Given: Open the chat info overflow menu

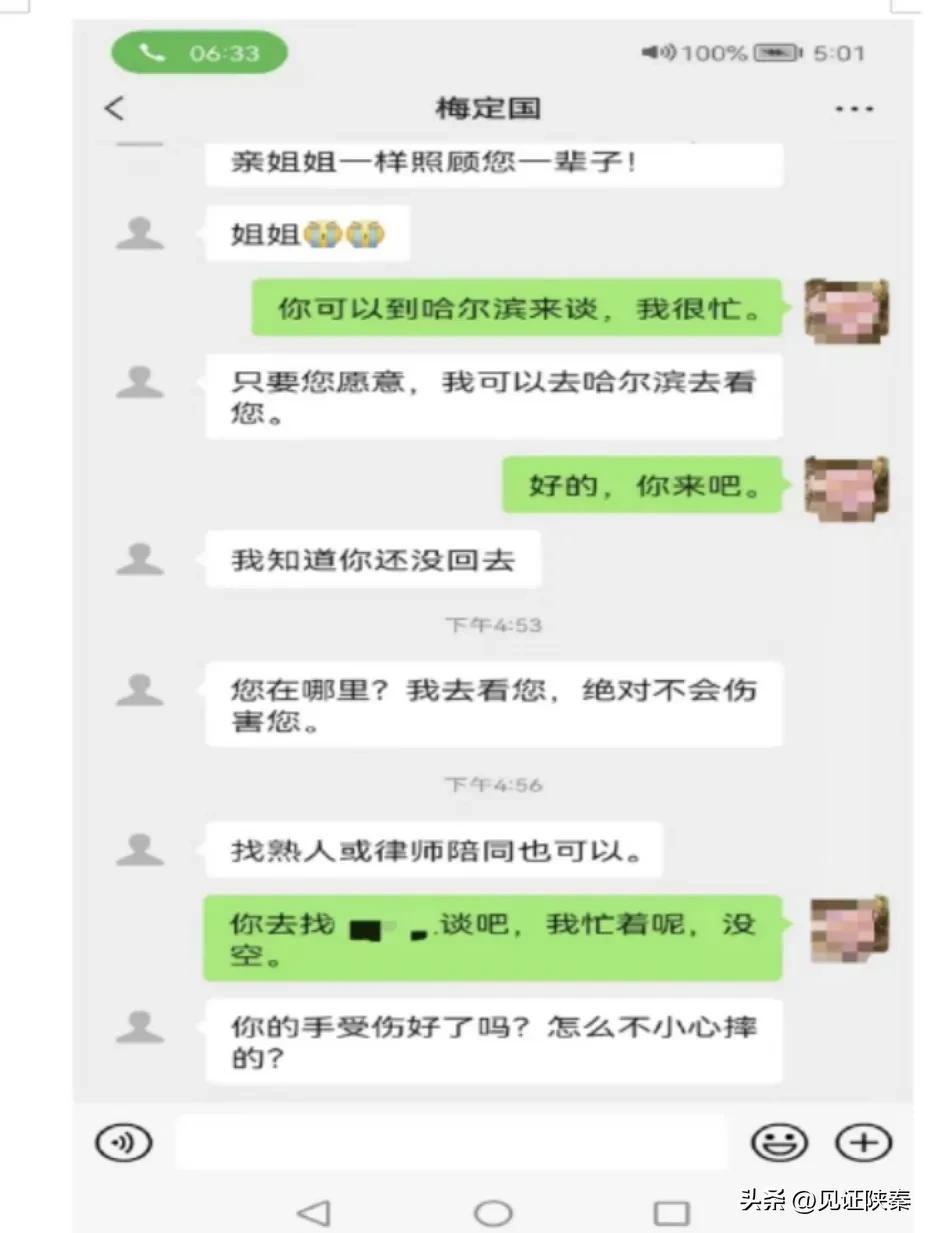Looking at the screenshot, I should click(854, 109).
